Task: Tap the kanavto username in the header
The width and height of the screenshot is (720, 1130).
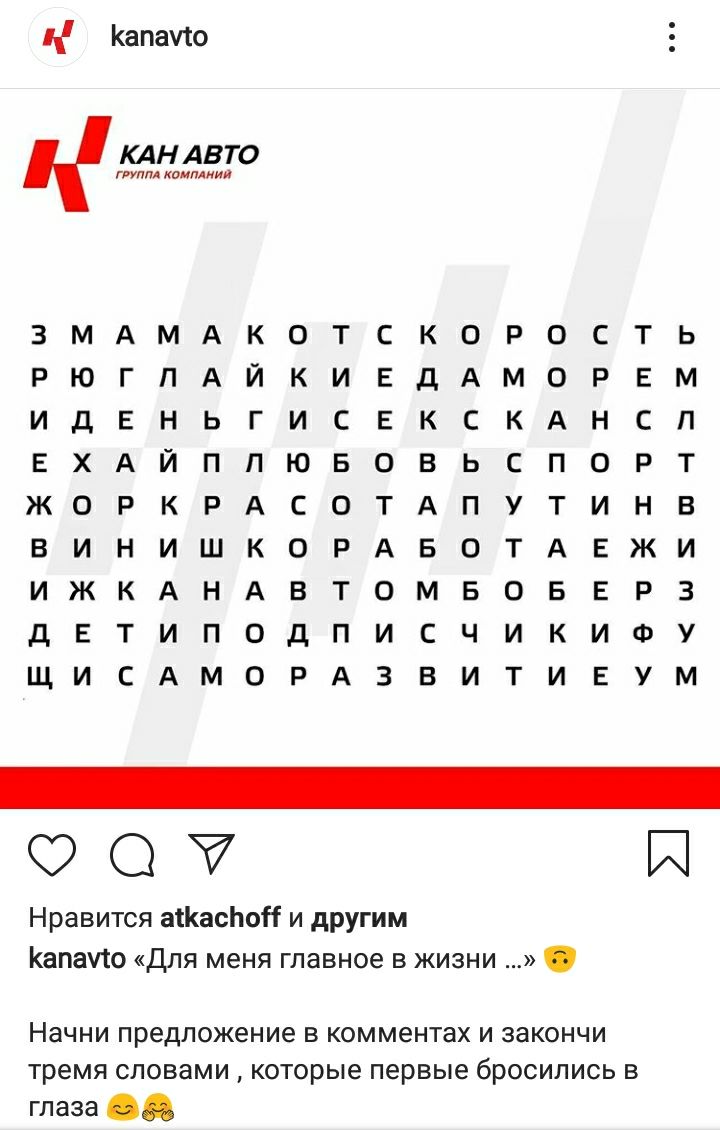Action: 159,38
